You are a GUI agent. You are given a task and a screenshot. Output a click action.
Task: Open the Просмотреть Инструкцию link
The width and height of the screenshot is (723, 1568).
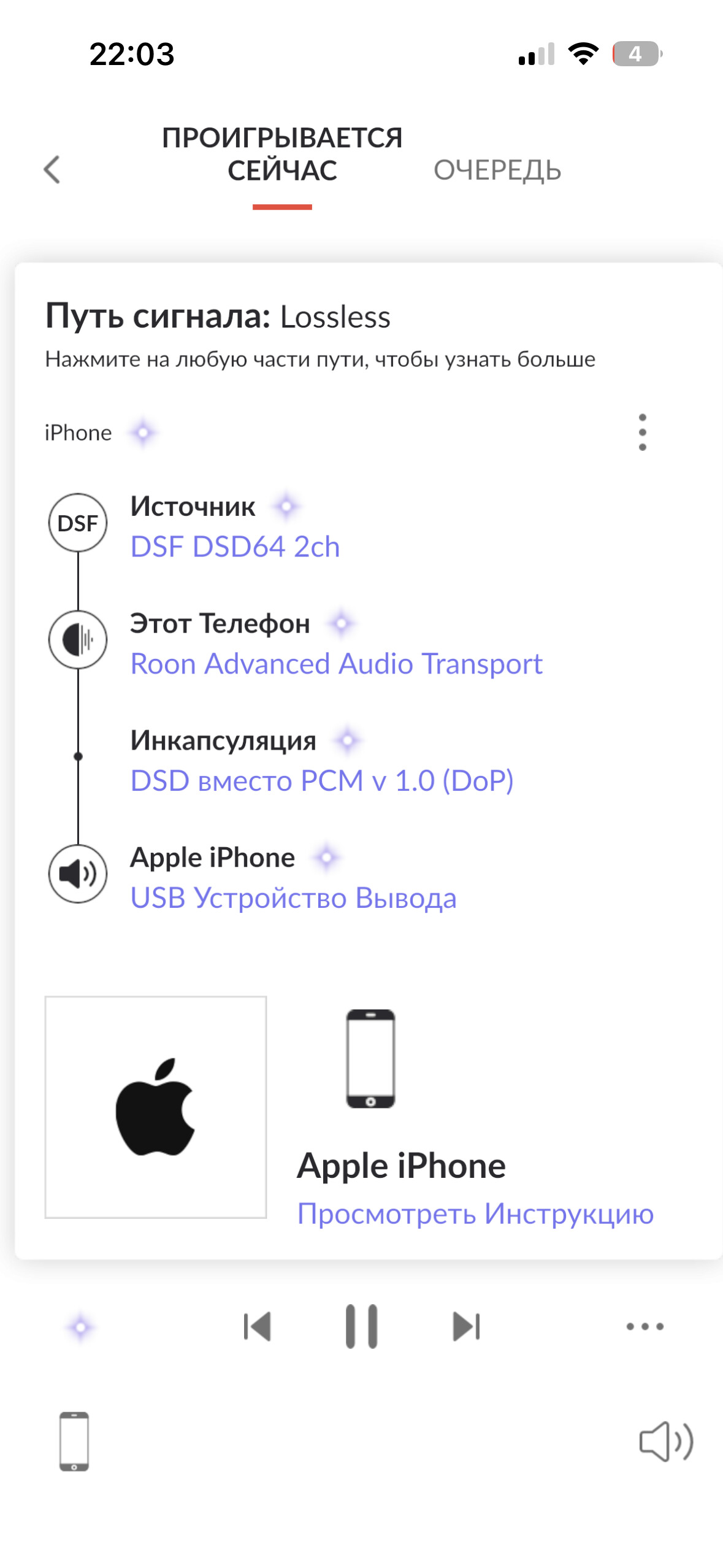(x=475, y=1214)
